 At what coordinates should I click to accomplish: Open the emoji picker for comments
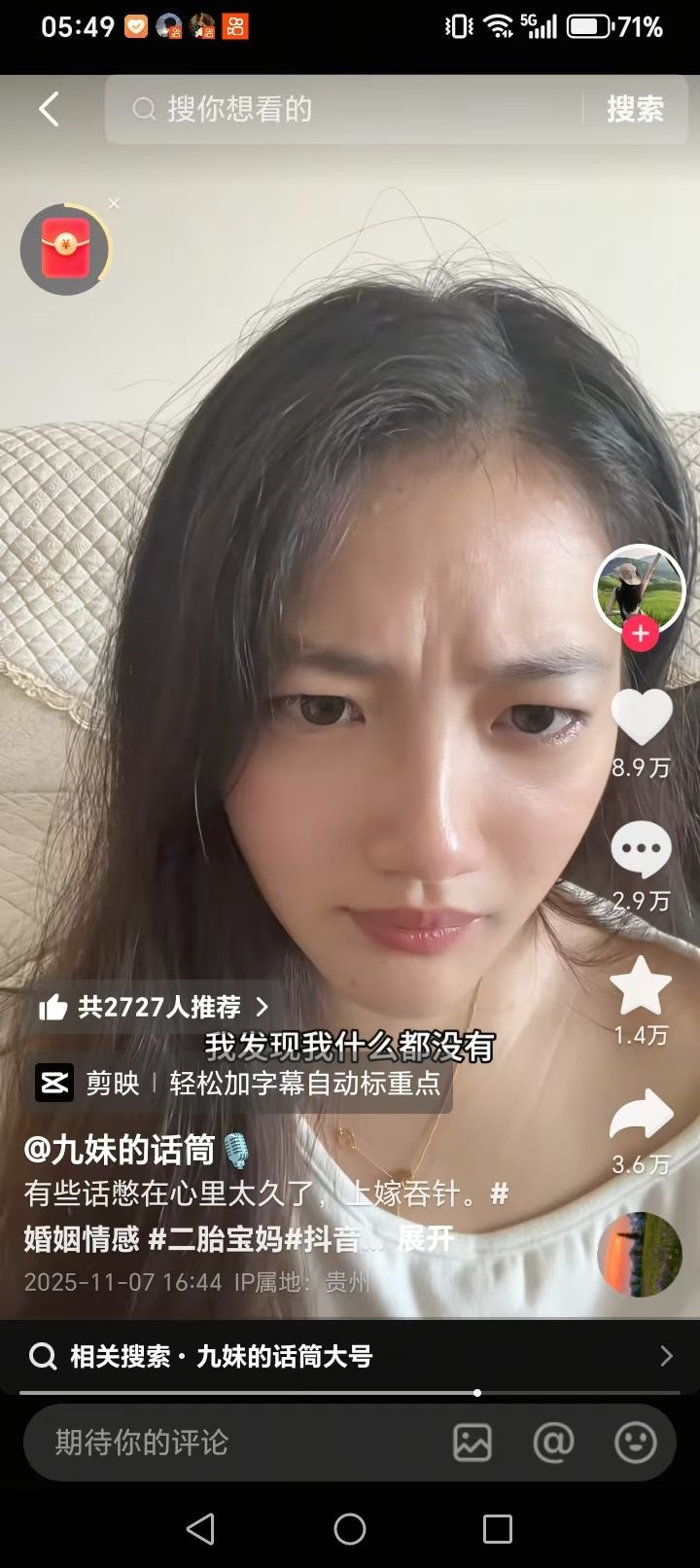(x=636, y=1443)
